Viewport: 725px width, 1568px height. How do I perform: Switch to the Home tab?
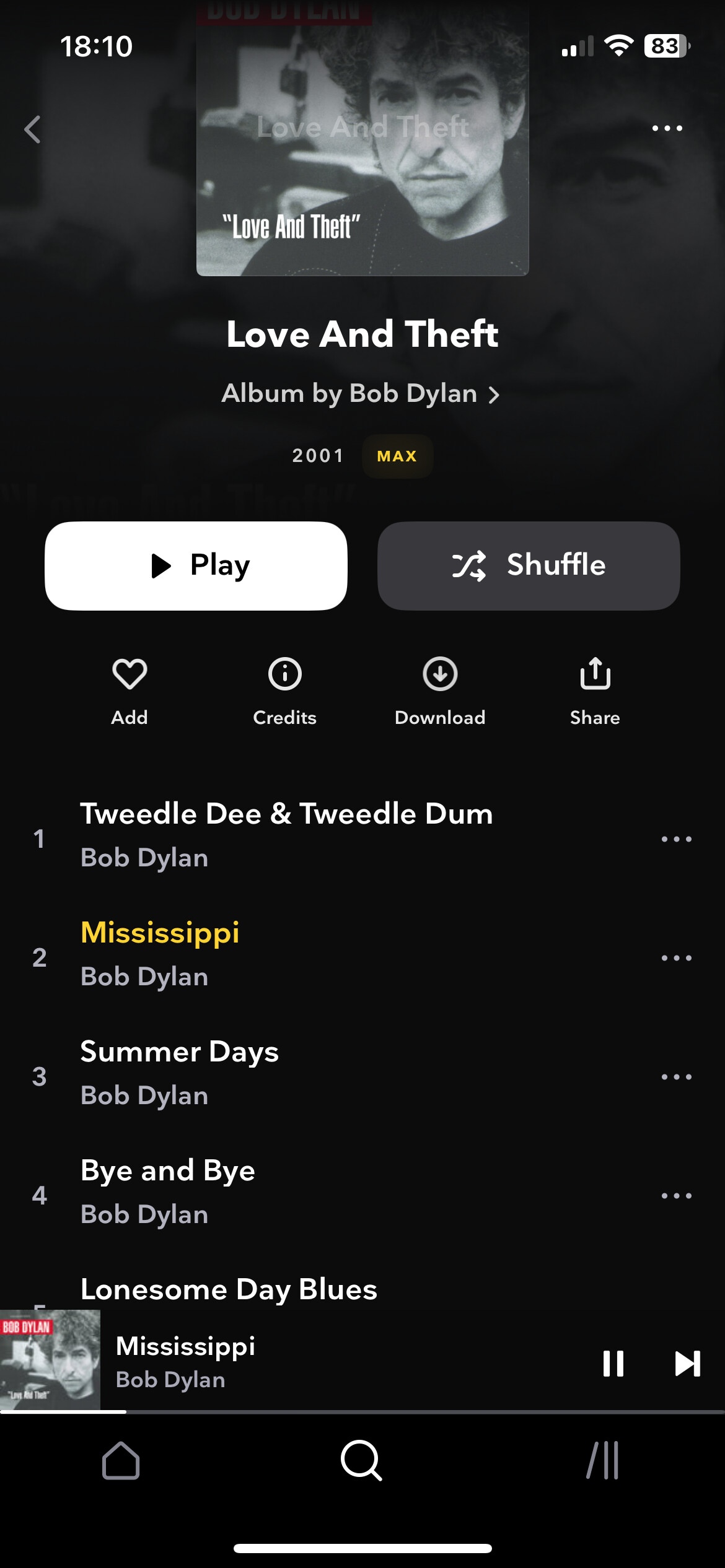(121, 1460)
